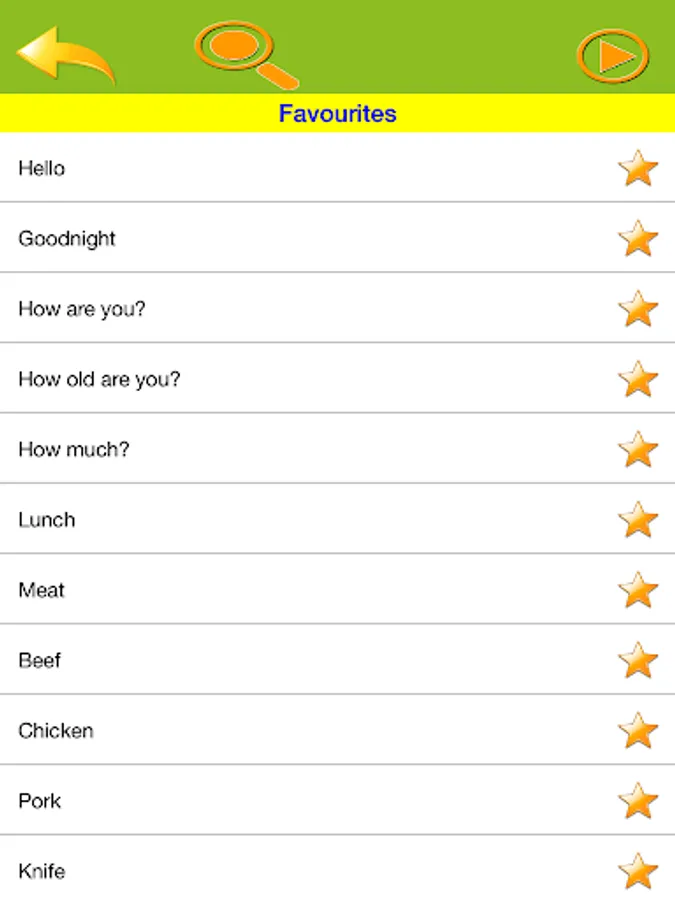Toggle the star for How much?
Viewport: 675px width, 900px height.
pos(638,449)
